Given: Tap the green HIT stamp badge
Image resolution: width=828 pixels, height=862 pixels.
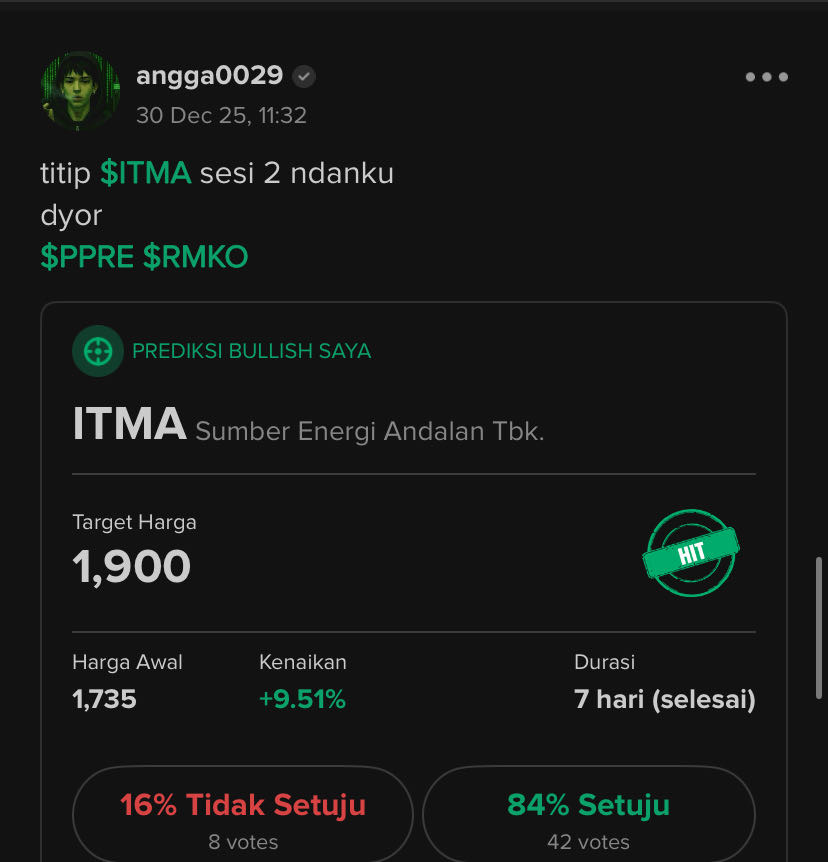Looking at the screenshot, I should coord(690,554).
